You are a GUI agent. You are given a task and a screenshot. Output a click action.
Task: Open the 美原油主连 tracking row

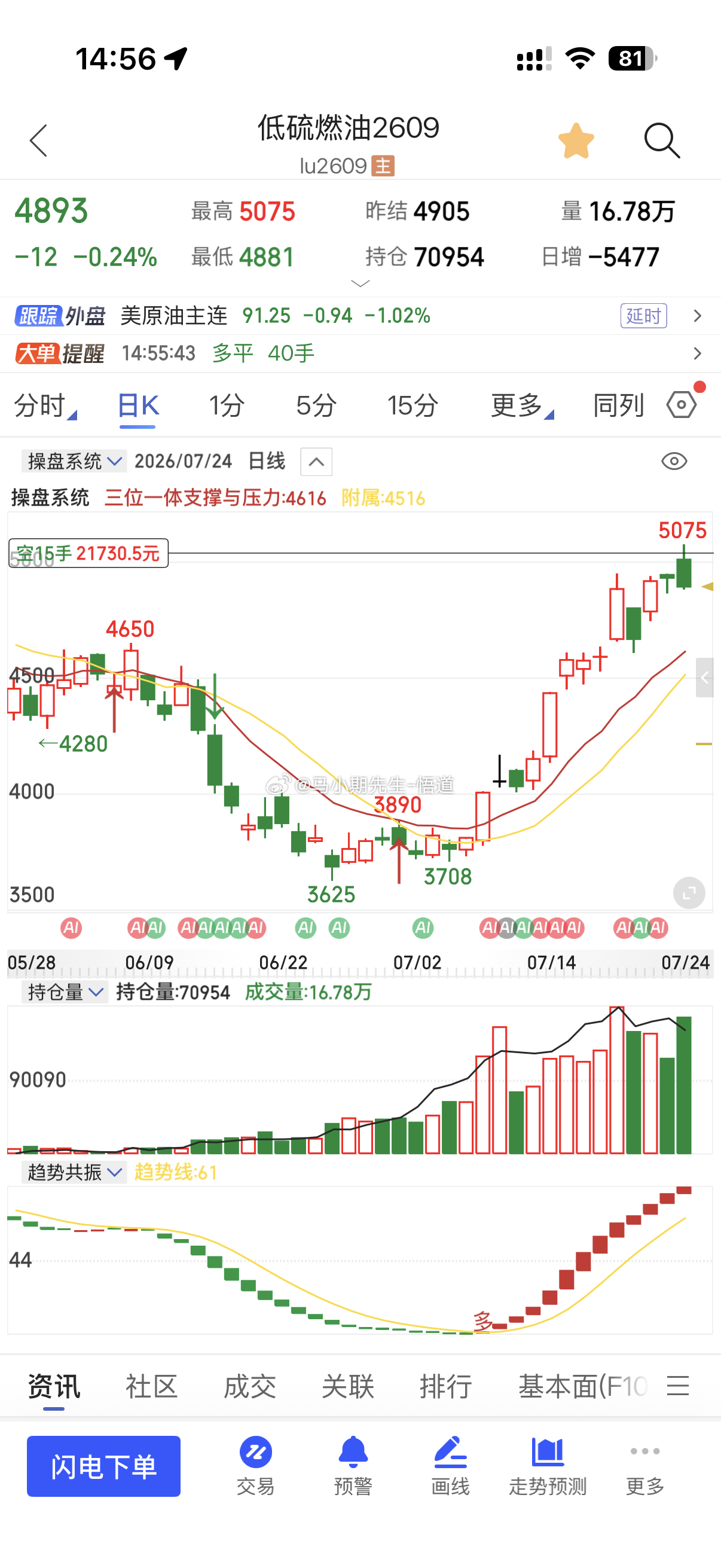coord(360,315)
